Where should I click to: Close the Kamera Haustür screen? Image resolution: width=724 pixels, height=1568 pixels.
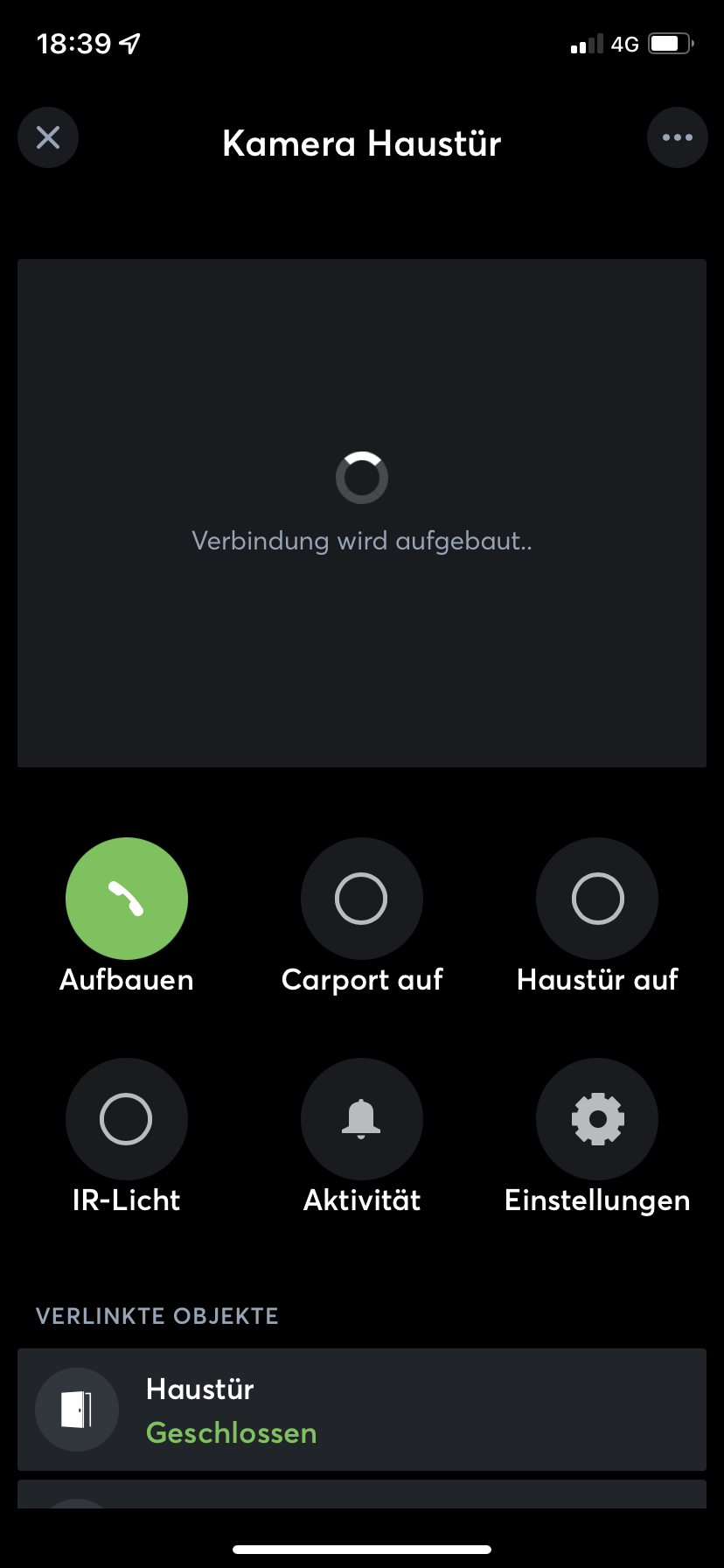48,137
